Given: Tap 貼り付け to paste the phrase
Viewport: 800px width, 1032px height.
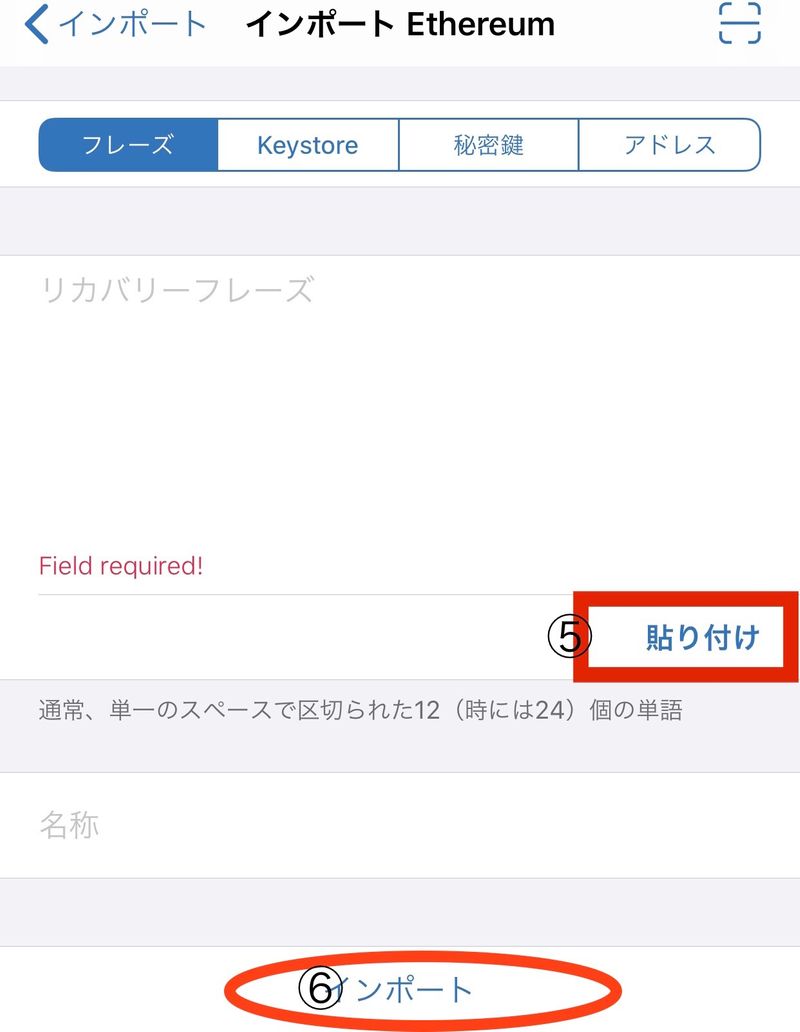Looking at the screenshot, I should 702,637.
